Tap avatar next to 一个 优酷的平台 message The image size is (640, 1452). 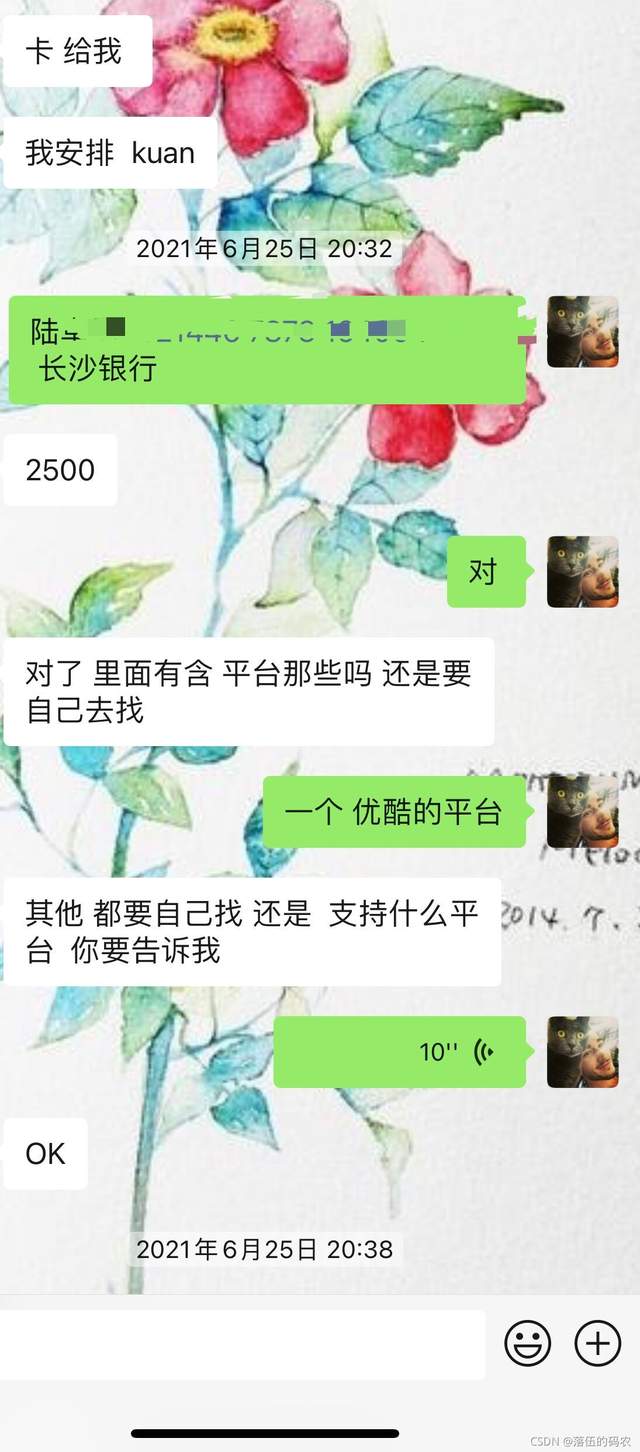click(582, 812)
